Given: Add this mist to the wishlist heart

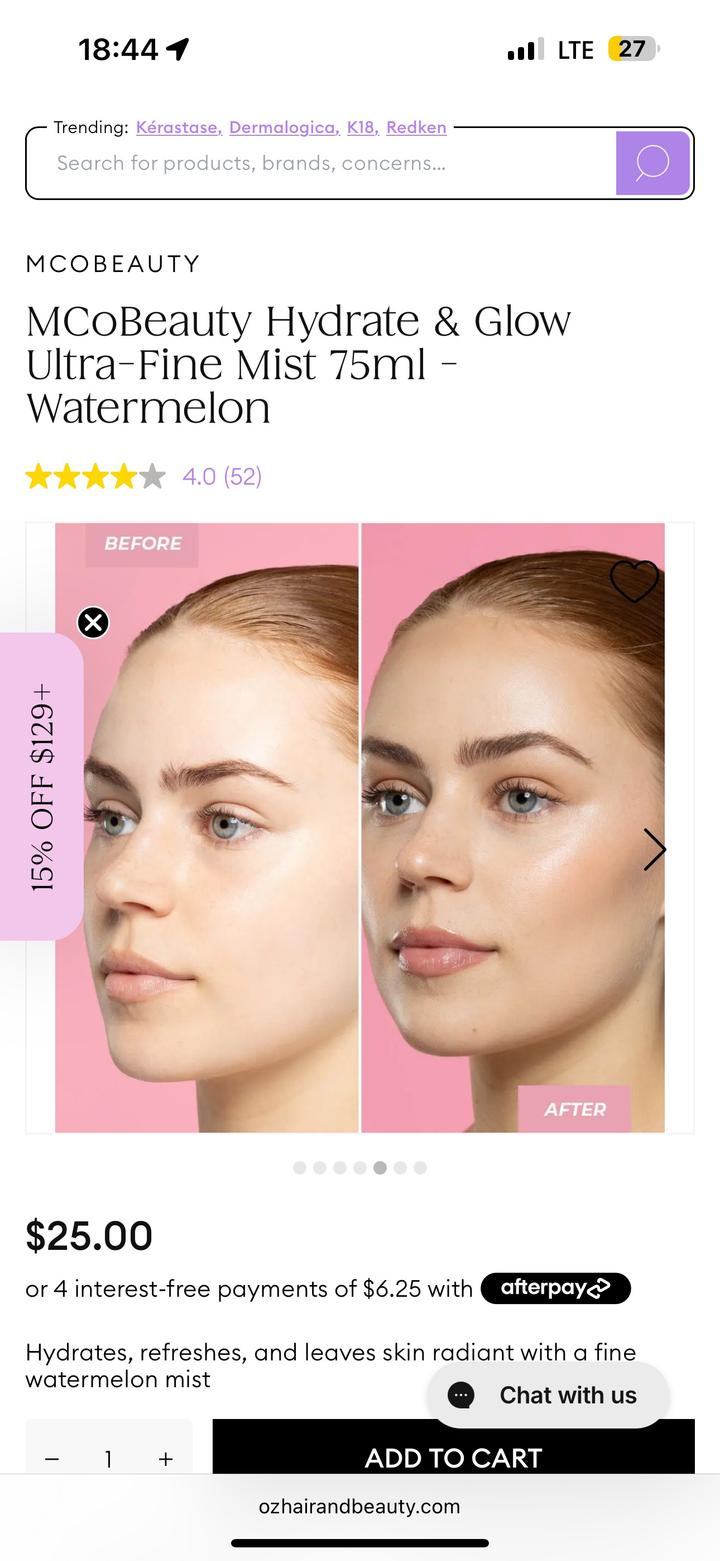Looking at the screenshot, I should pyautogui.click(x=634, y=581).
